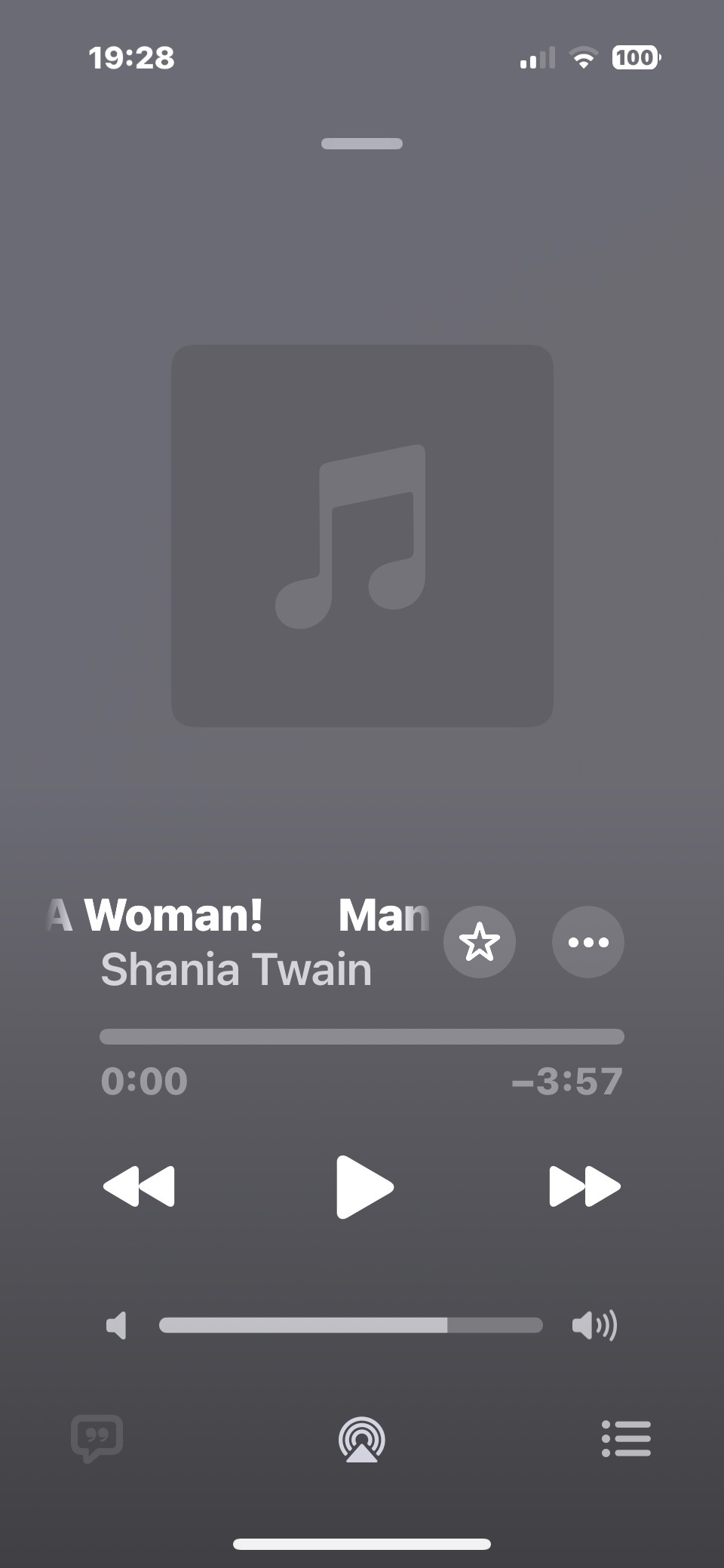
Task: Open AirPlay output selection
Action: pos(362,1439)
